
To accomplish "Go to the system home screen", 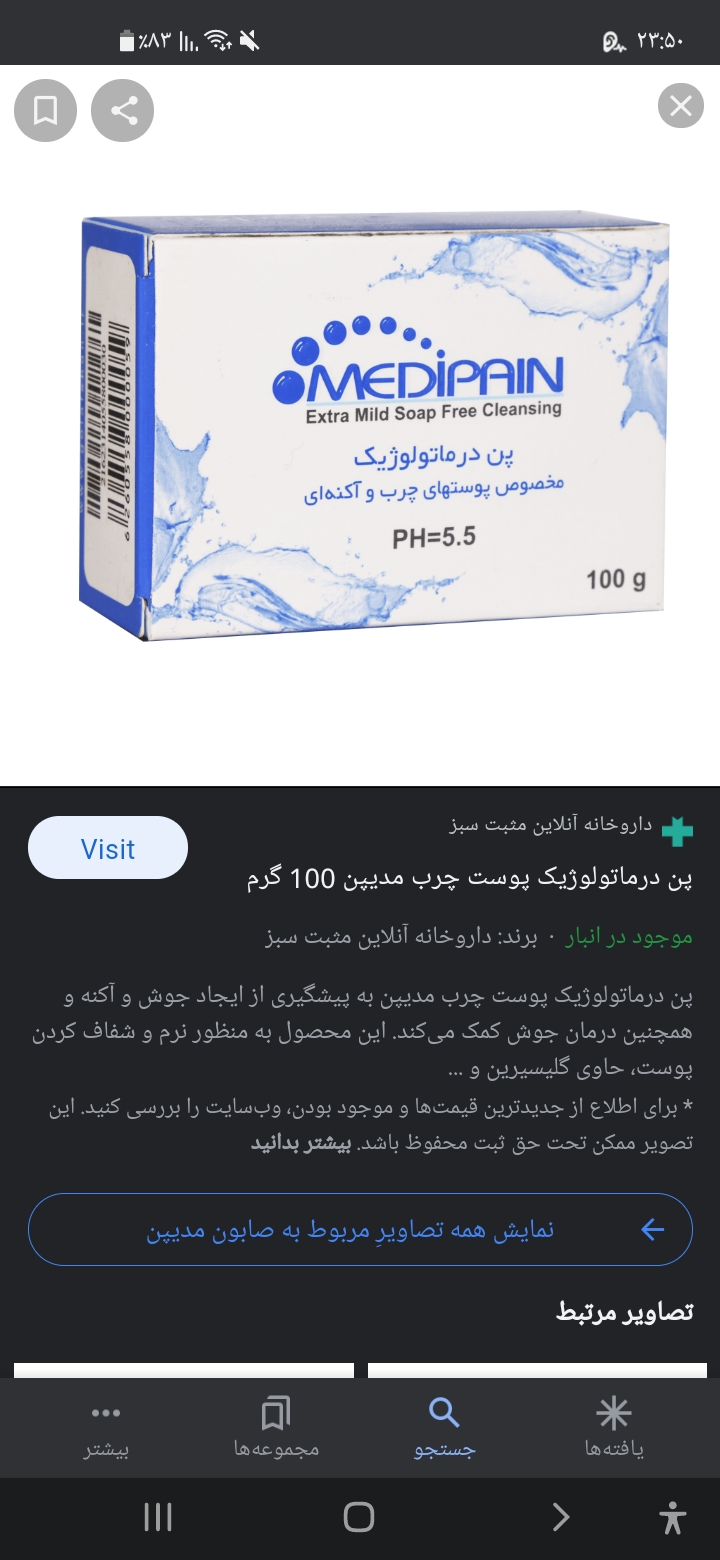I will [358, 1517].
